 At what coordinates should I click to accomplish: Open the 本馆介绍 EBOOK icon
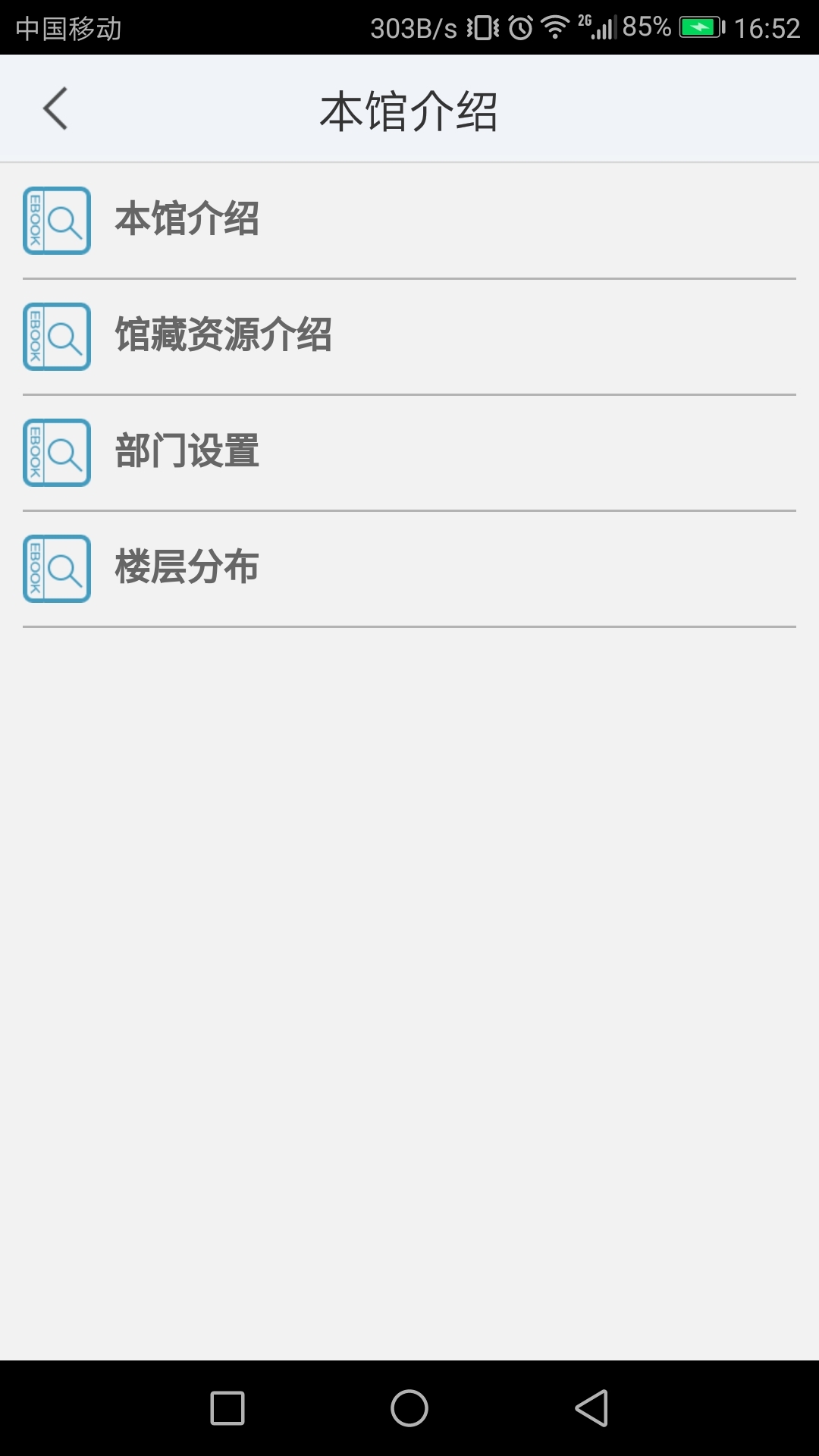pos(55,221)
